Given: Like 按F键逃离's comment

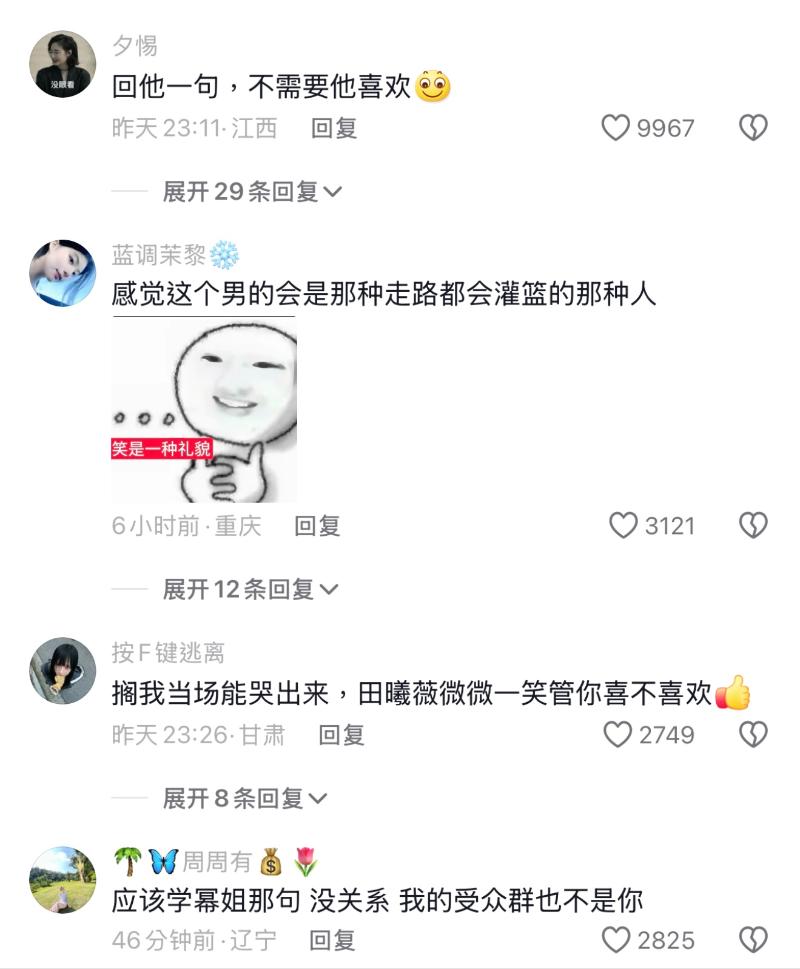Looking at the screenshot, I should (x=618, y=735).
